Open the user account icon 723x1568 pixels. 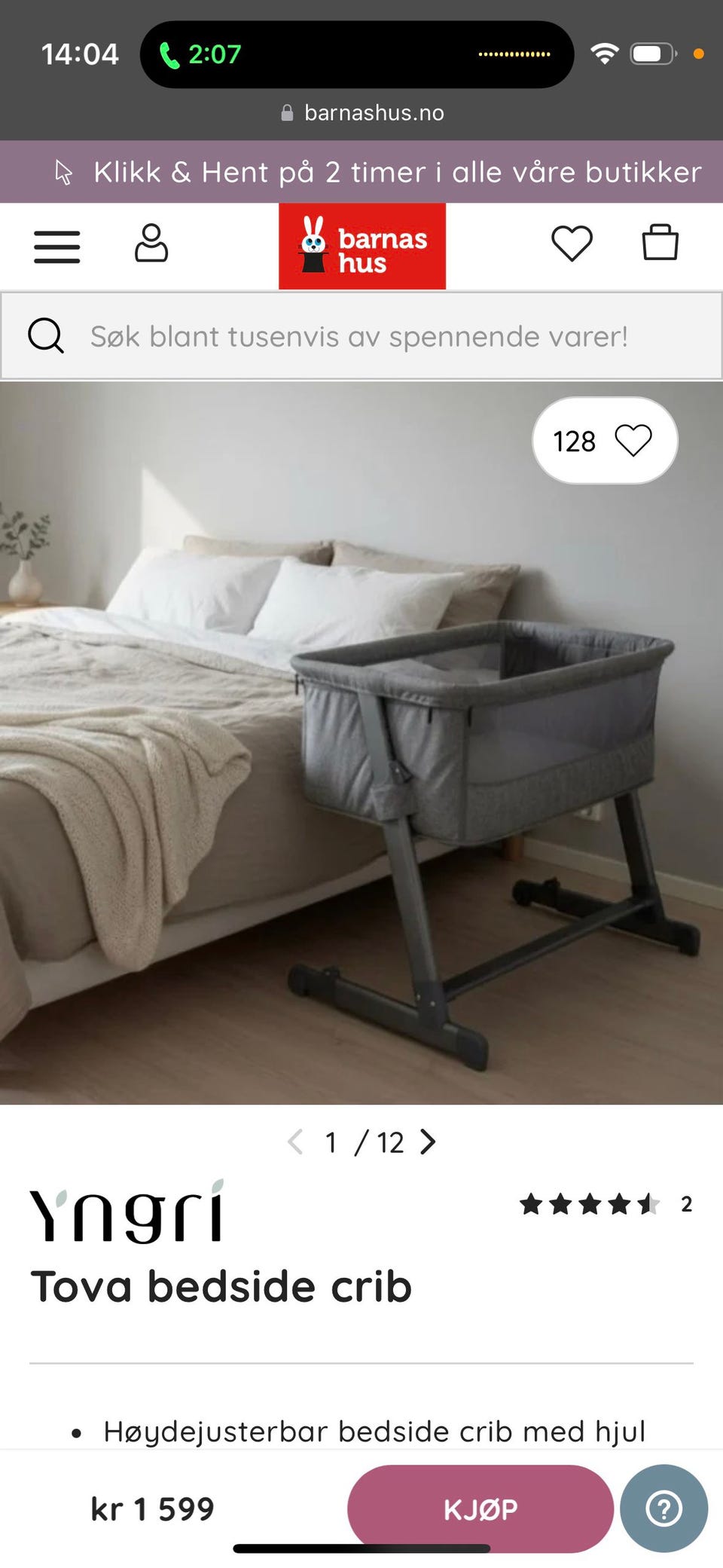coord(151,243)
